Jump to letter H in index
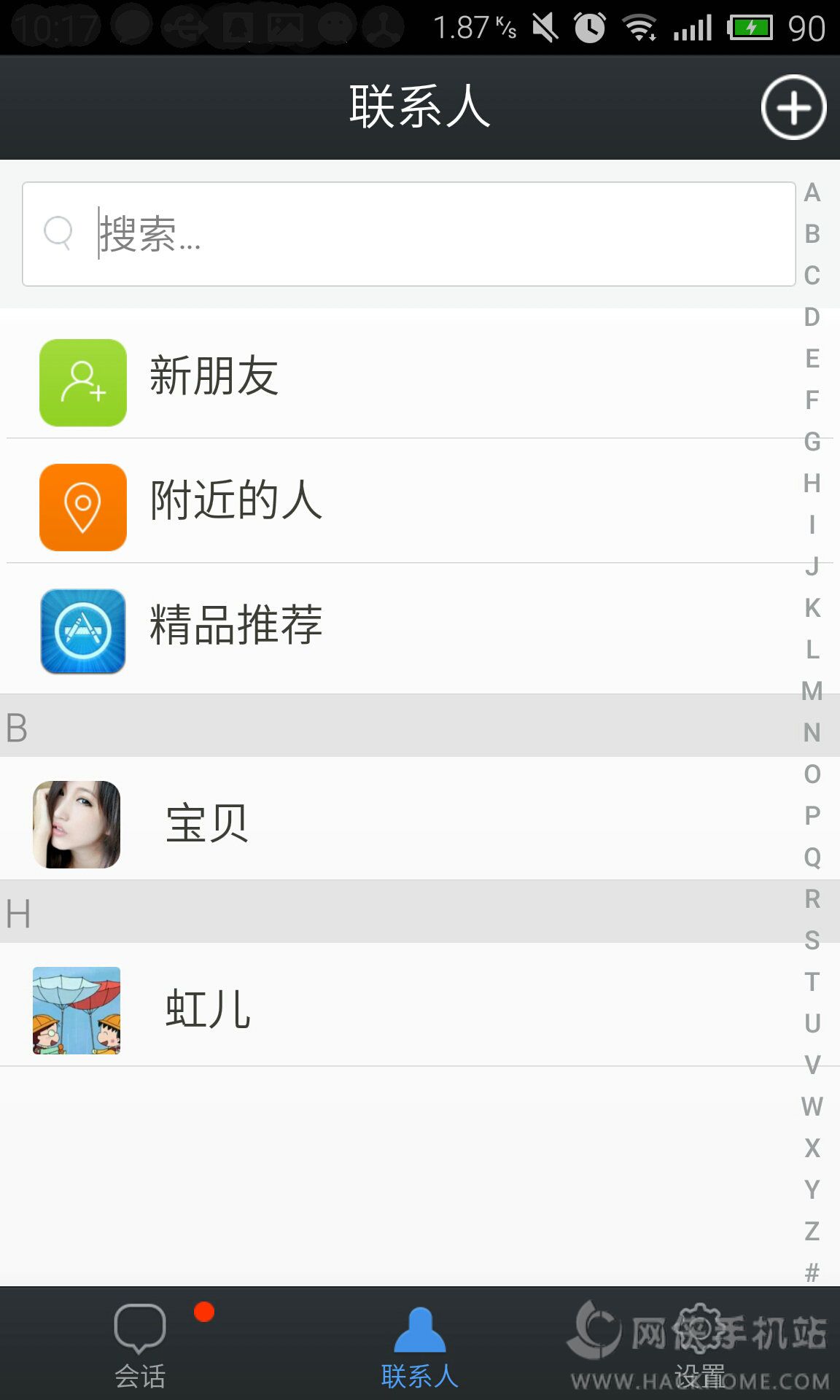Viewport: 840px width, 1400px height. pyautogui.click(x=812, y=483)
